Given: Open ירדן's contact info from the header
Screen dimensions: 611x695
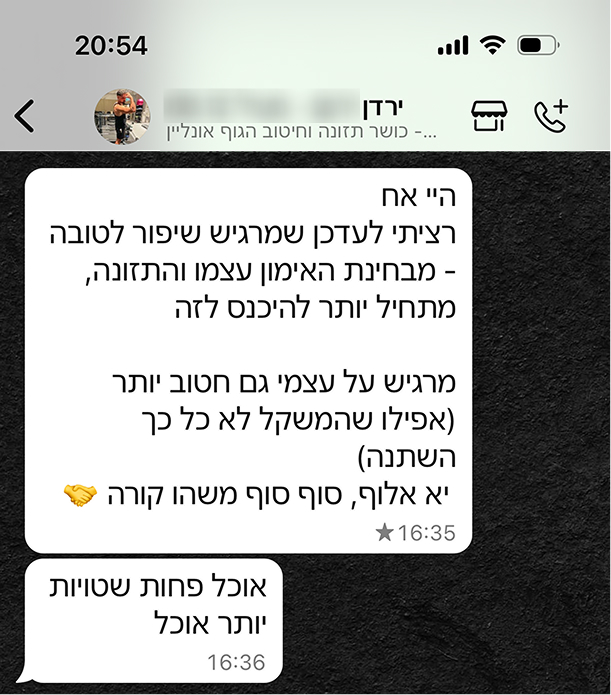Looking at the screenshot, I should point(300,116).
